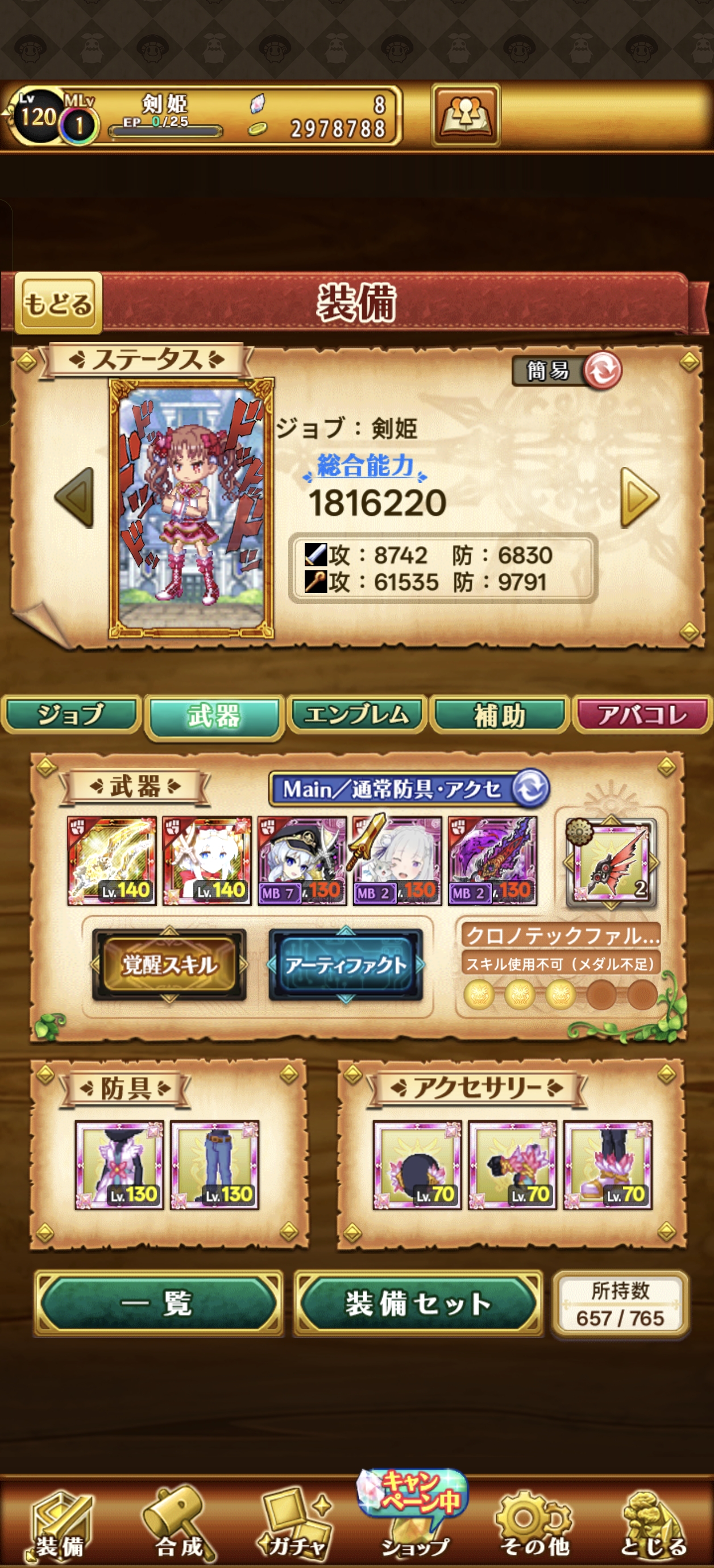714x1568 pixels.
Task: Switch to the ジョブ tab
Action: click(70, 715)
